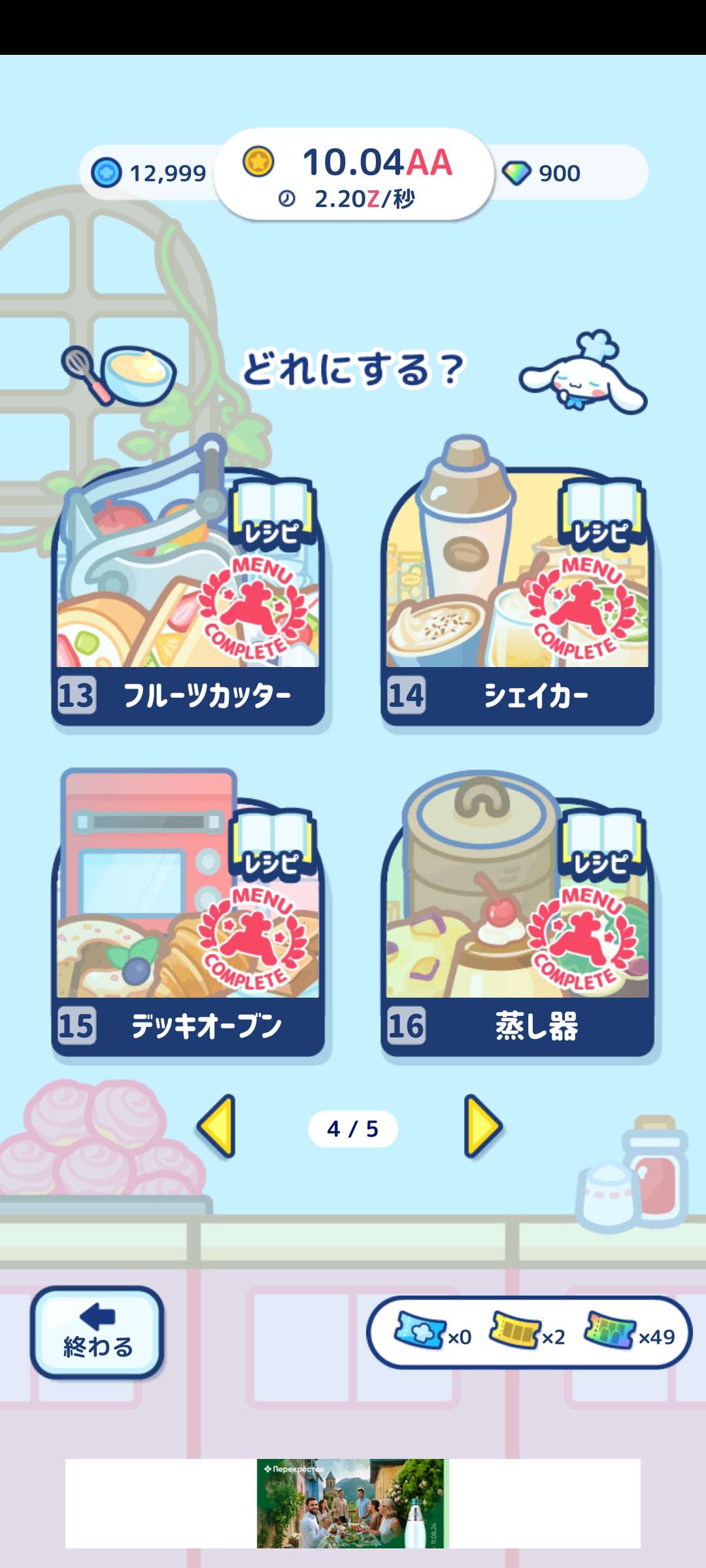Screen dimensions: 706x1568
Task: Tap the 終わる back button
Action: 97,1333
